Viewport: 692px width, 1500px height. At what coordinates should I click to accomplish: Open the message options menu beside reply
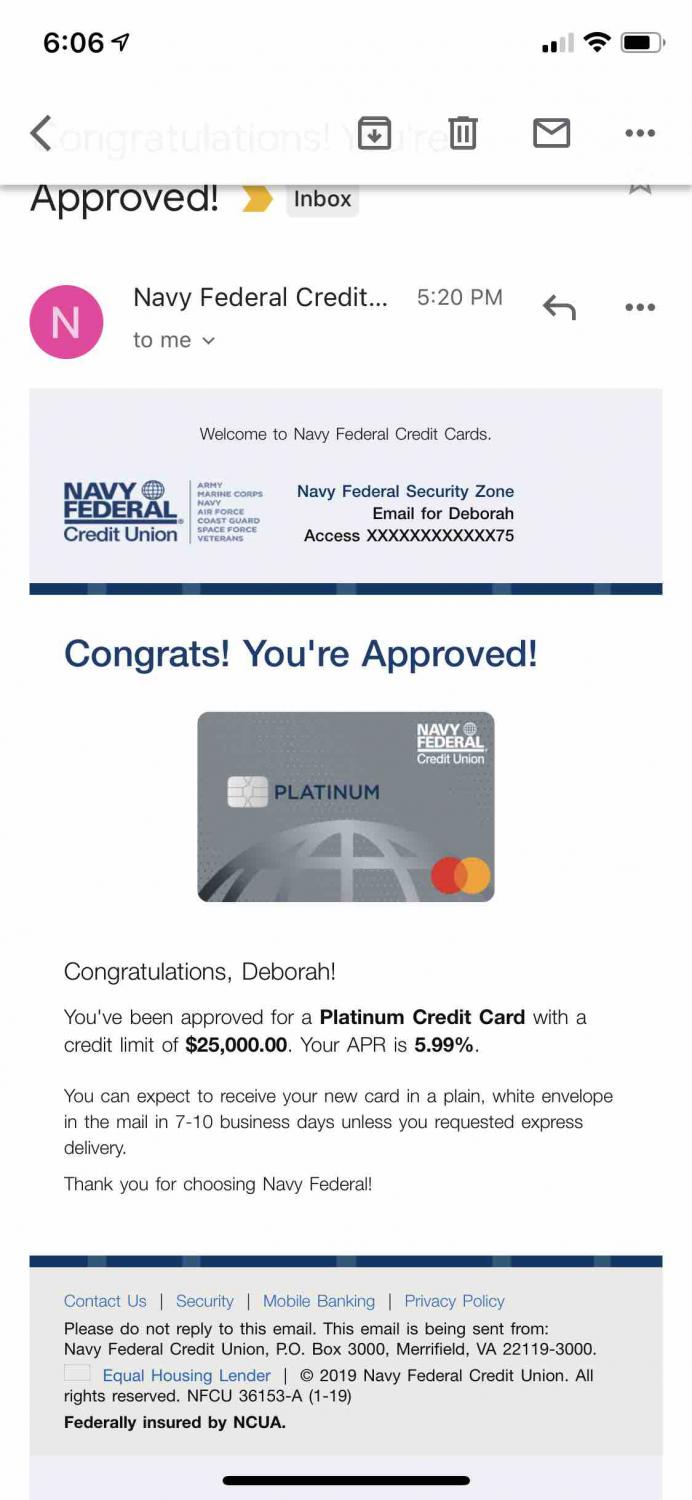tap(639, 307)
